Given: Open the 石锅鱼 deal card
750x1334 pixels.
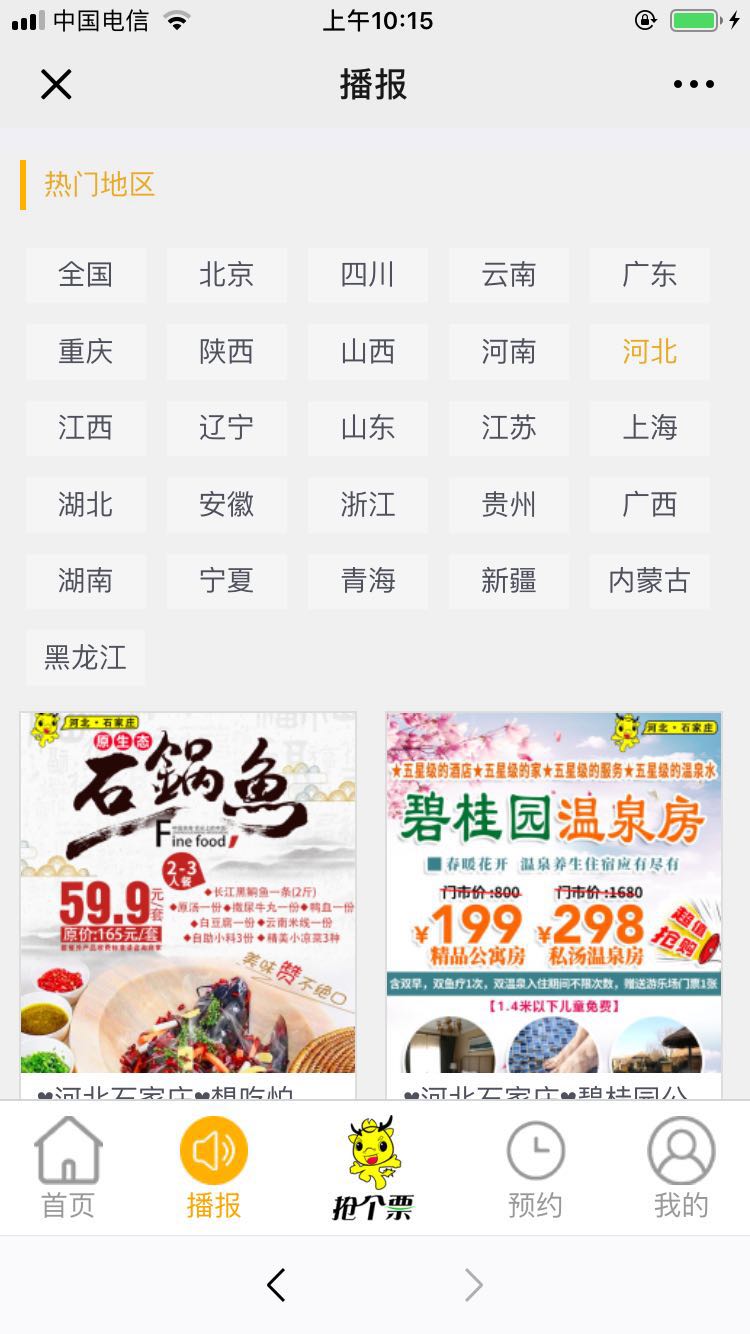Looking at the screenshot, I should [188, 892].
